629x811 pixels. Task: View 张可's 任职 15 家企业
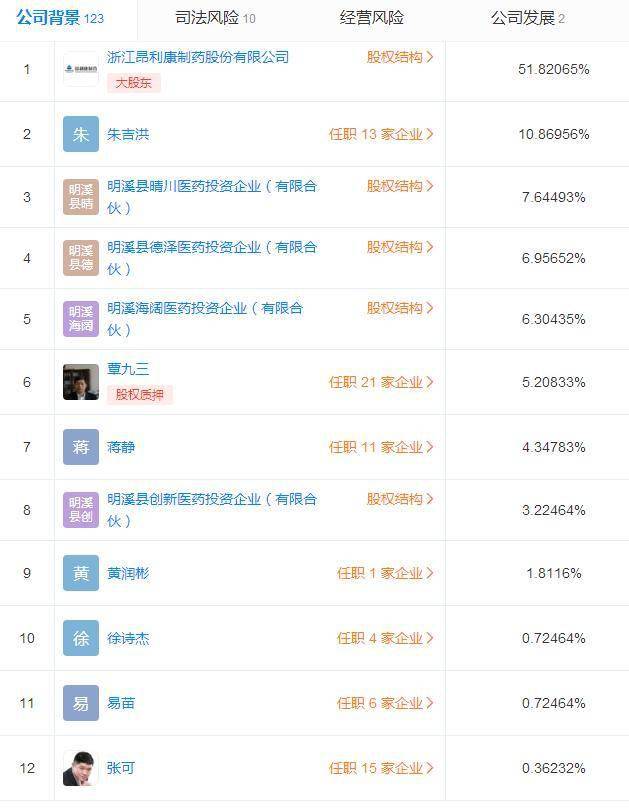381,768
